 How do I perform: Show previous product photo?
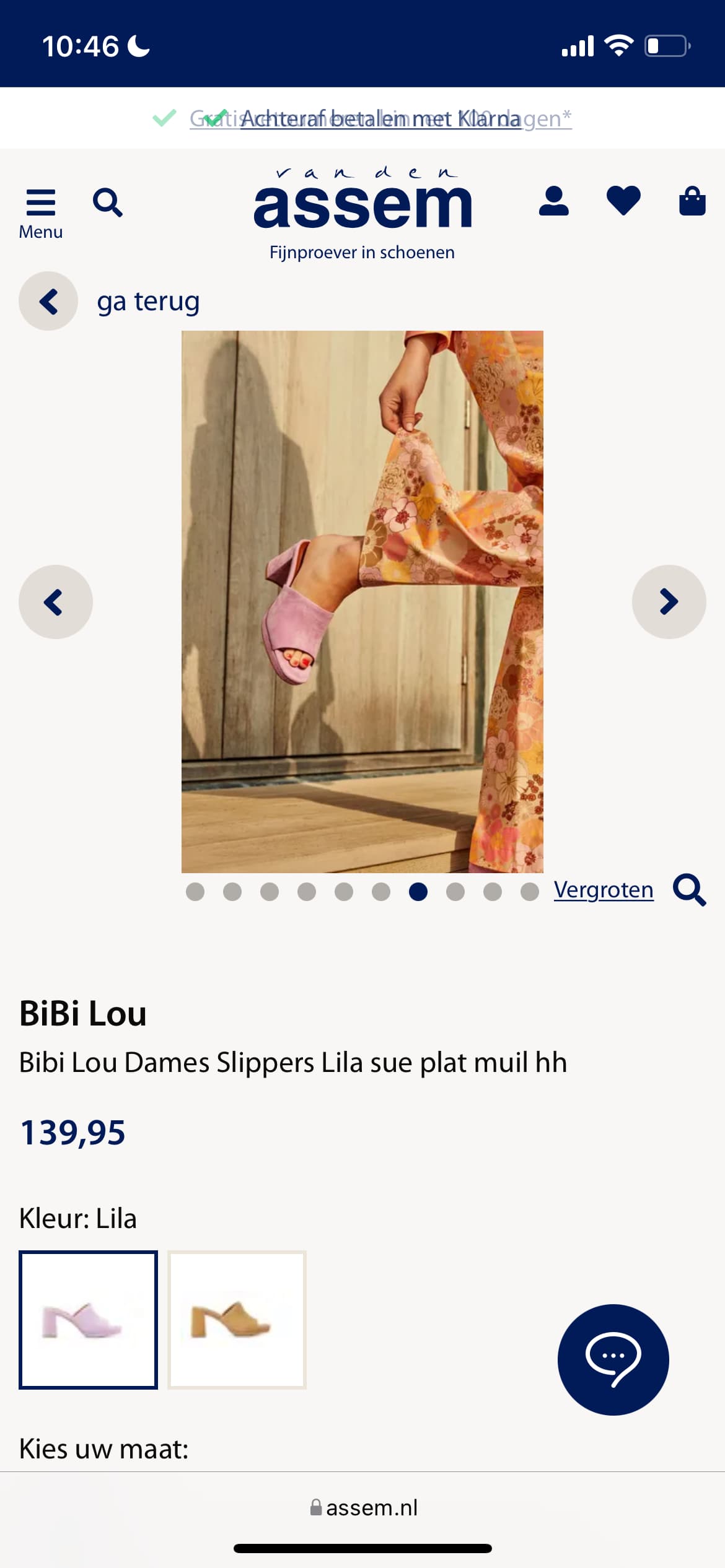(x=56, y=602)
